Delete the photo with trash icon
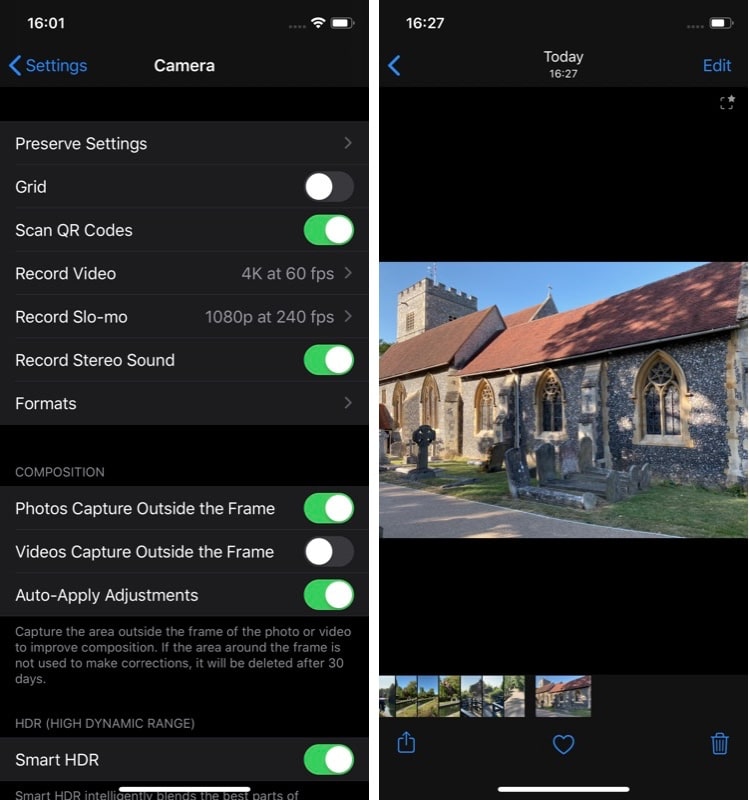This screenshot has width=749, height=800. pos(719,743)
